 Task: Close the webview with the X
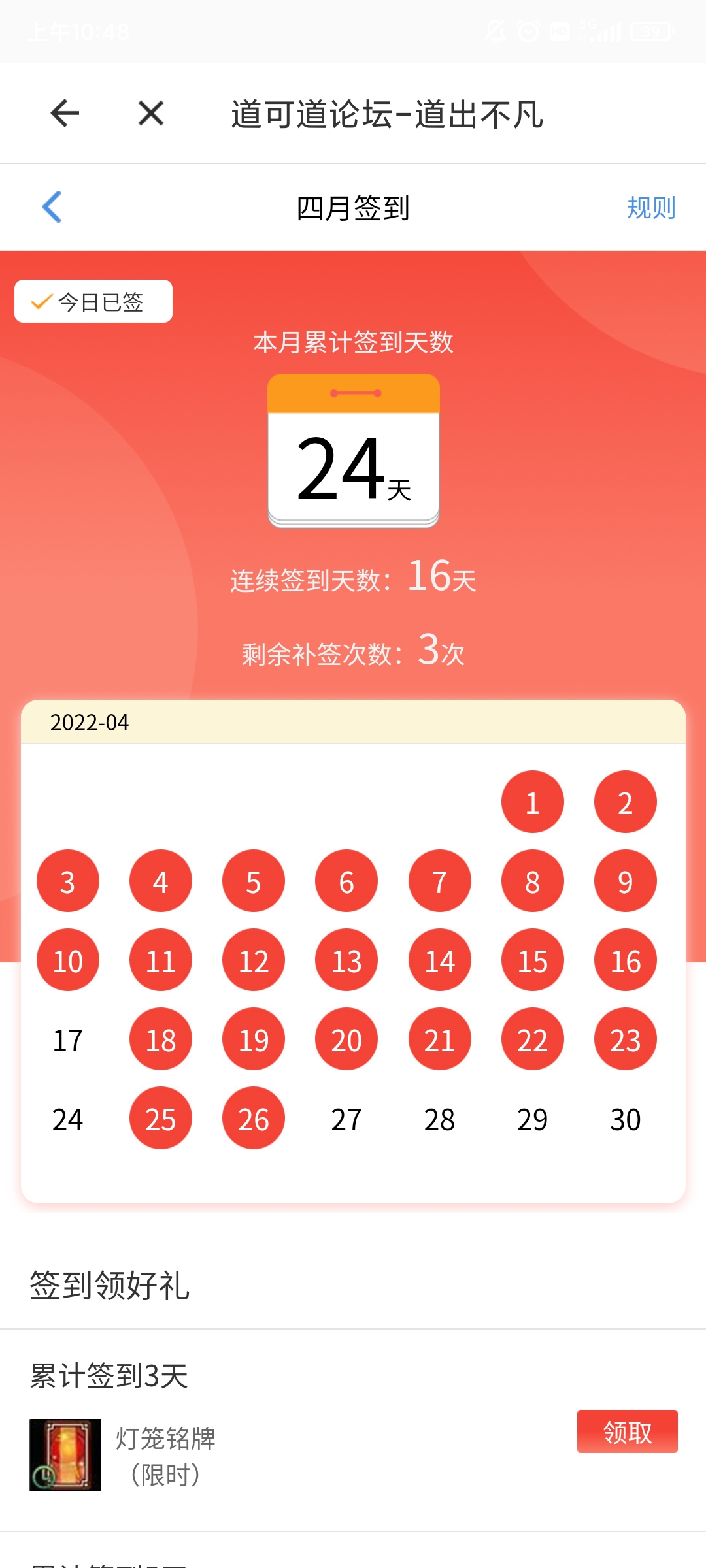151,114
